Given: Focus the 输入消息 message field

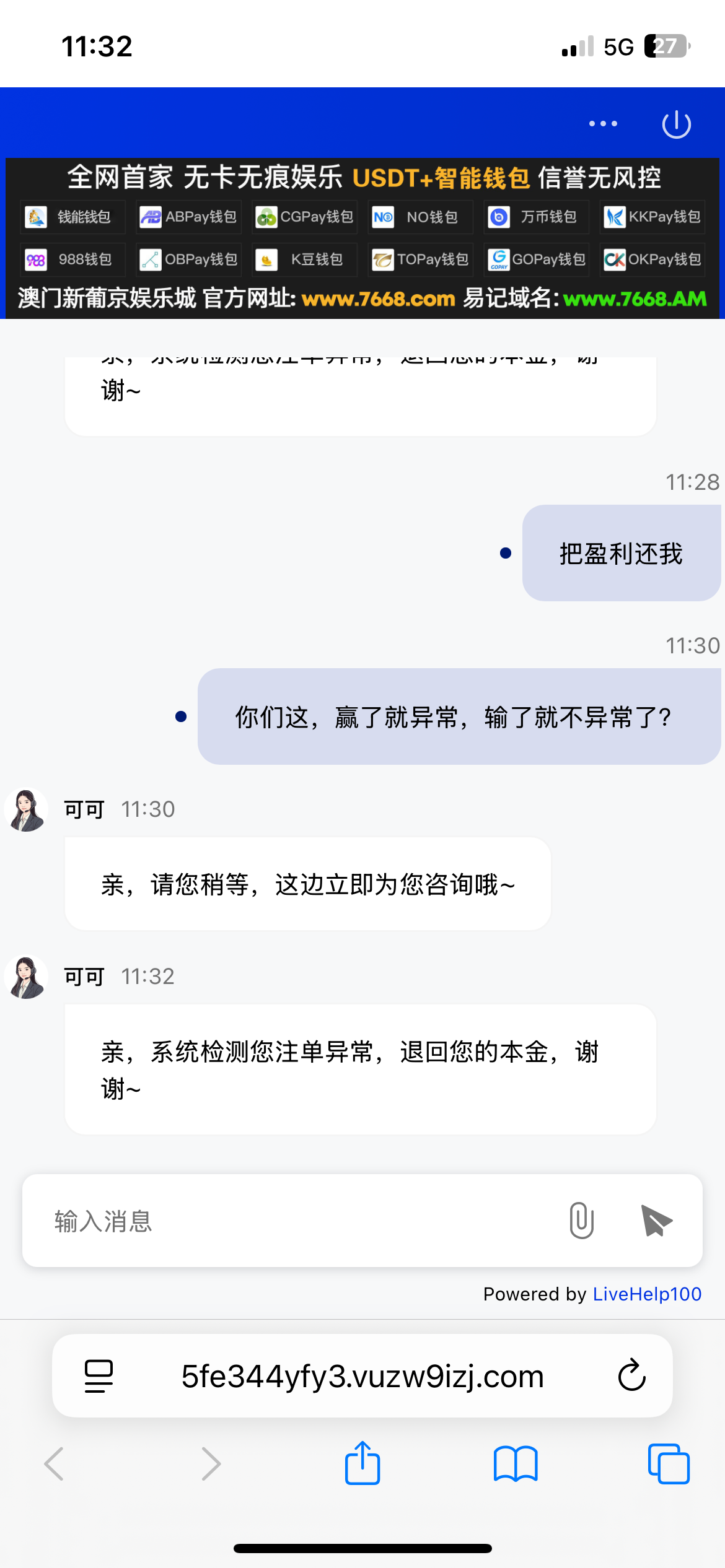Looking at the screenshot, I should pyautogui.click(x=297, y=1221).
